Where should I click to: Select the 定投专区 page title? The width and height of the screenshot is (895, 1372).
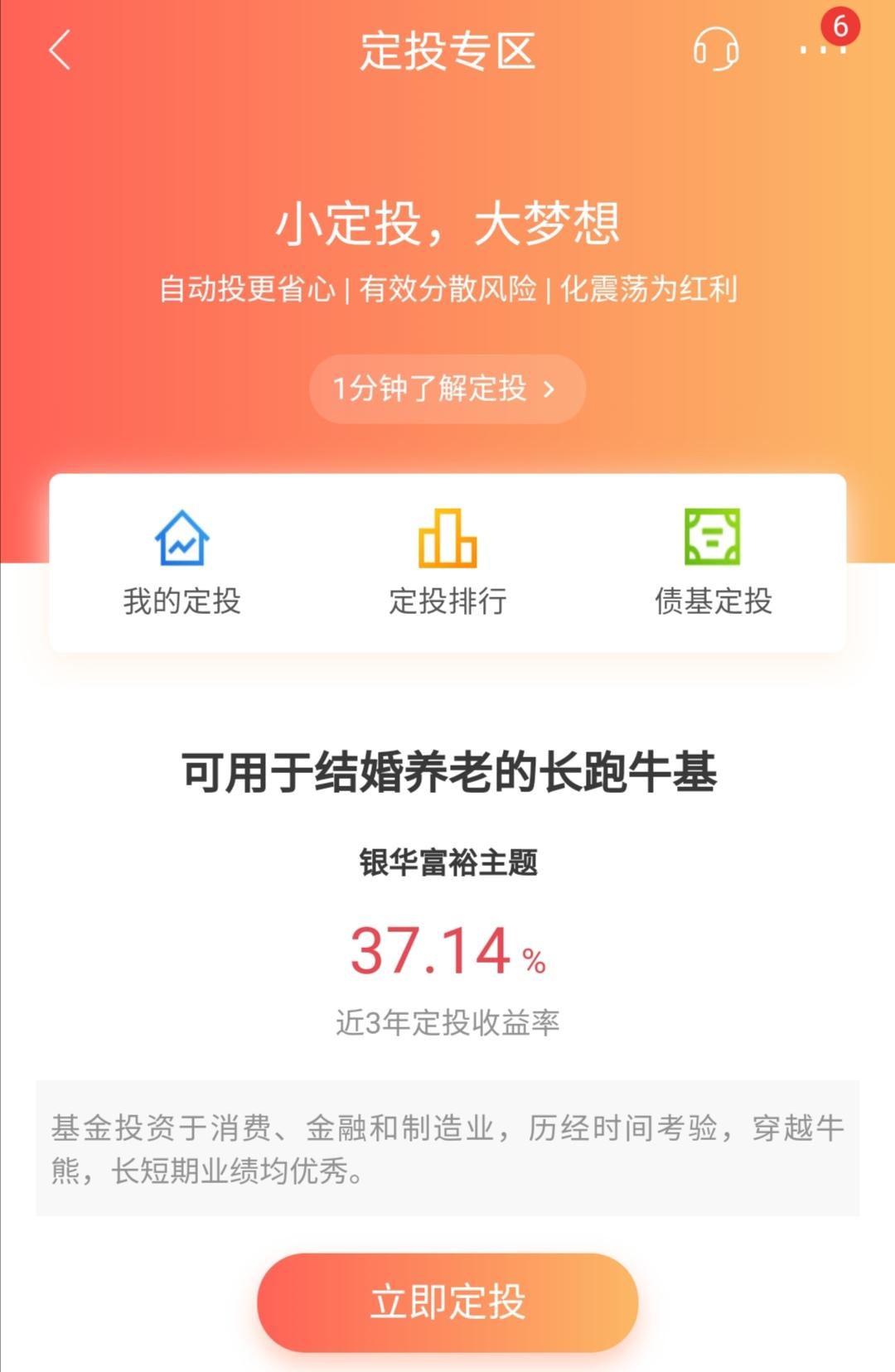pyautogui.click(x=447, y=50)
